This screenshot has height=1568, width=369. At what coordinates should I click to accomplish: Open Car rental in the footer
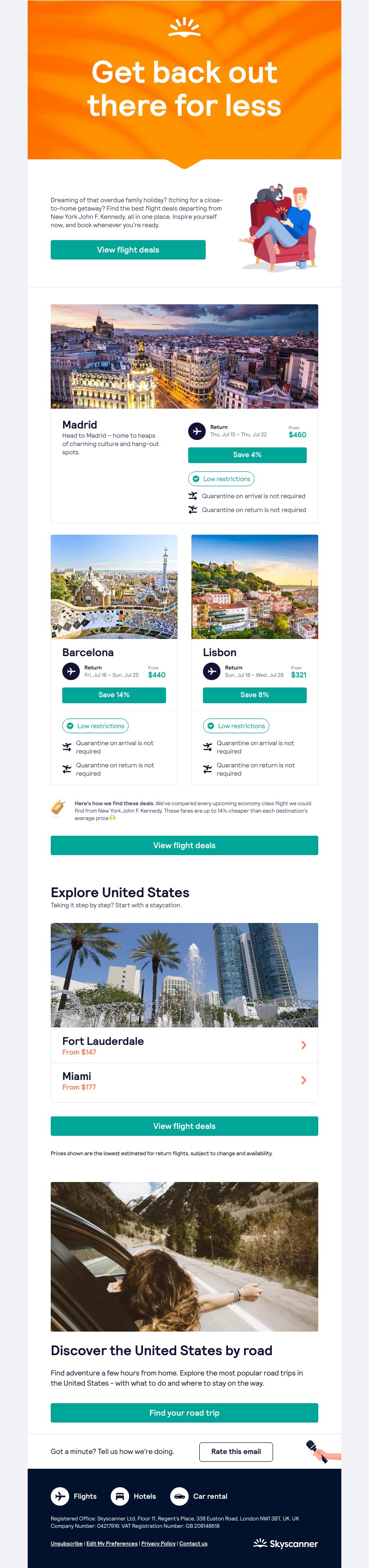pyautogui.click(x=199, y=1496)
